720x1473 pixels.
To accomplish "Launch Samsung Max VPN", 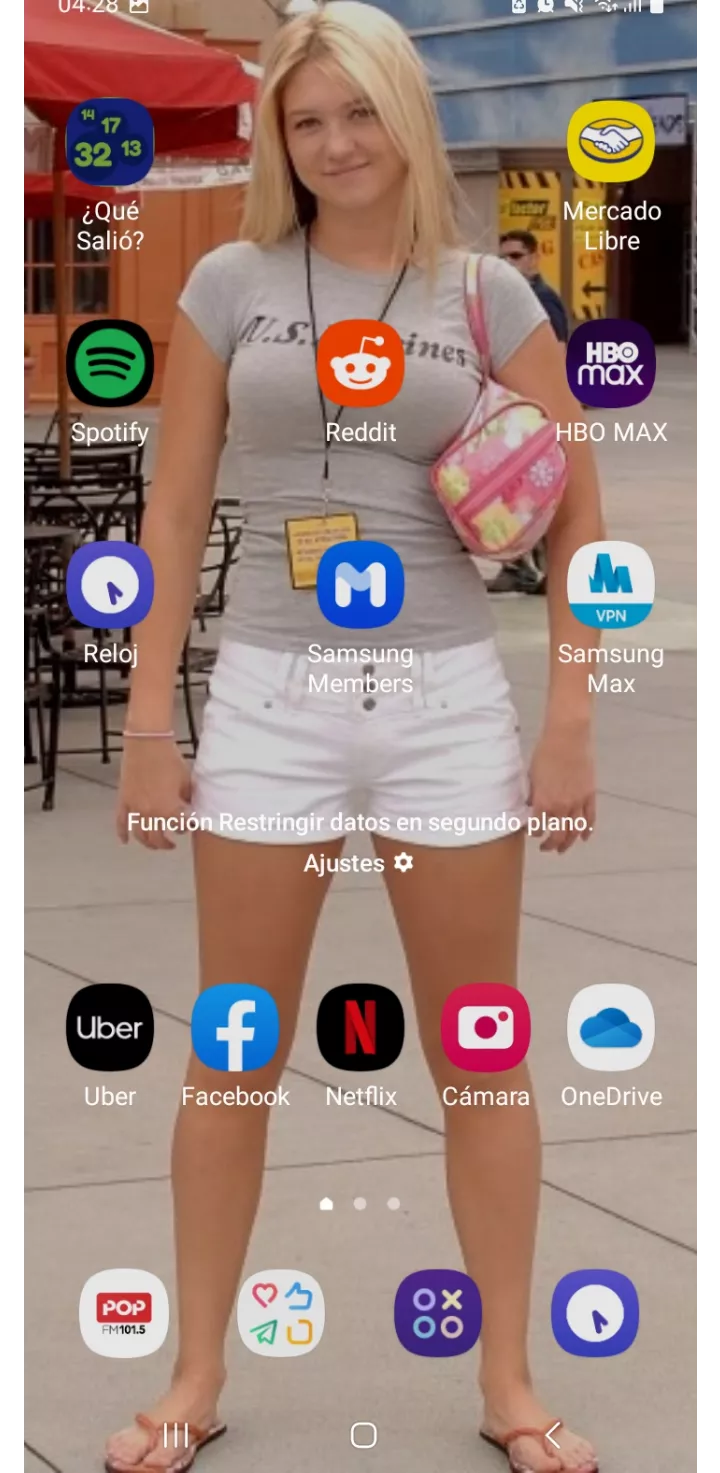I will tap(611, 585).
